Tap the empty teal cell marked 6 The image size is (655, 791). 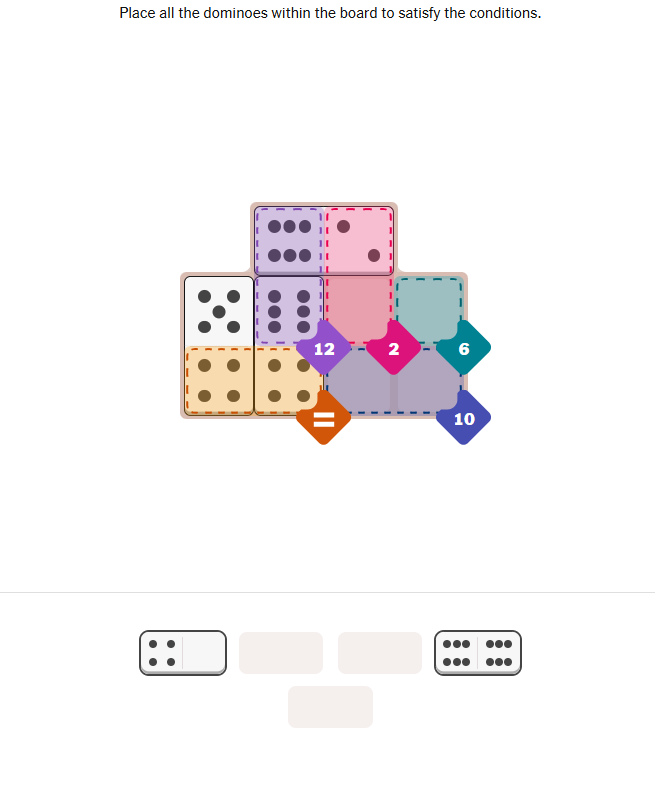coord(428,308)
